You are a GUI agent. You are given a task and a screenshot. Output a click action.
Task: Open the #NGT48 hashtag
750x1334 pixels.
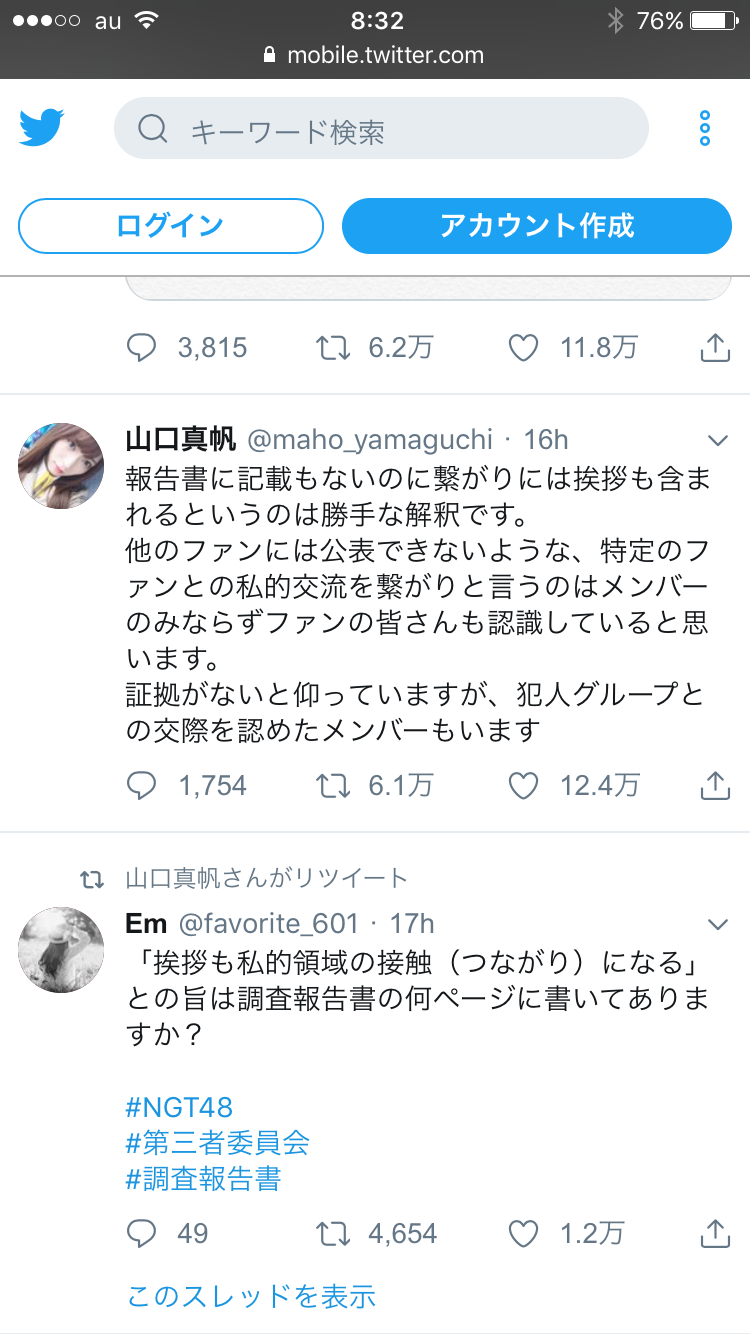(x=179, y=1107)
